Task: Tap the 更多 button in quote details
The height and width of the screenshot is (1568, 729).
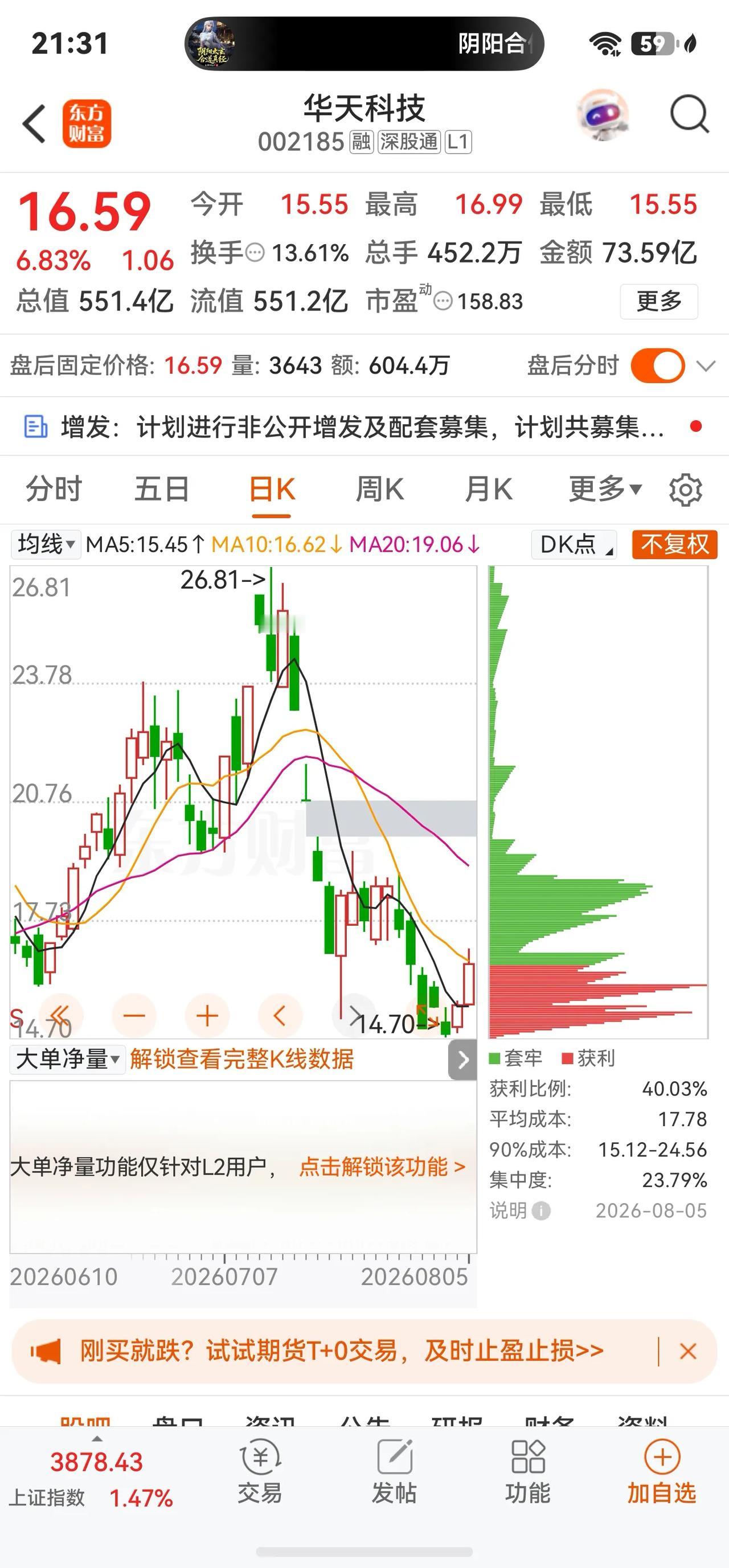Action: coord(659,301)
